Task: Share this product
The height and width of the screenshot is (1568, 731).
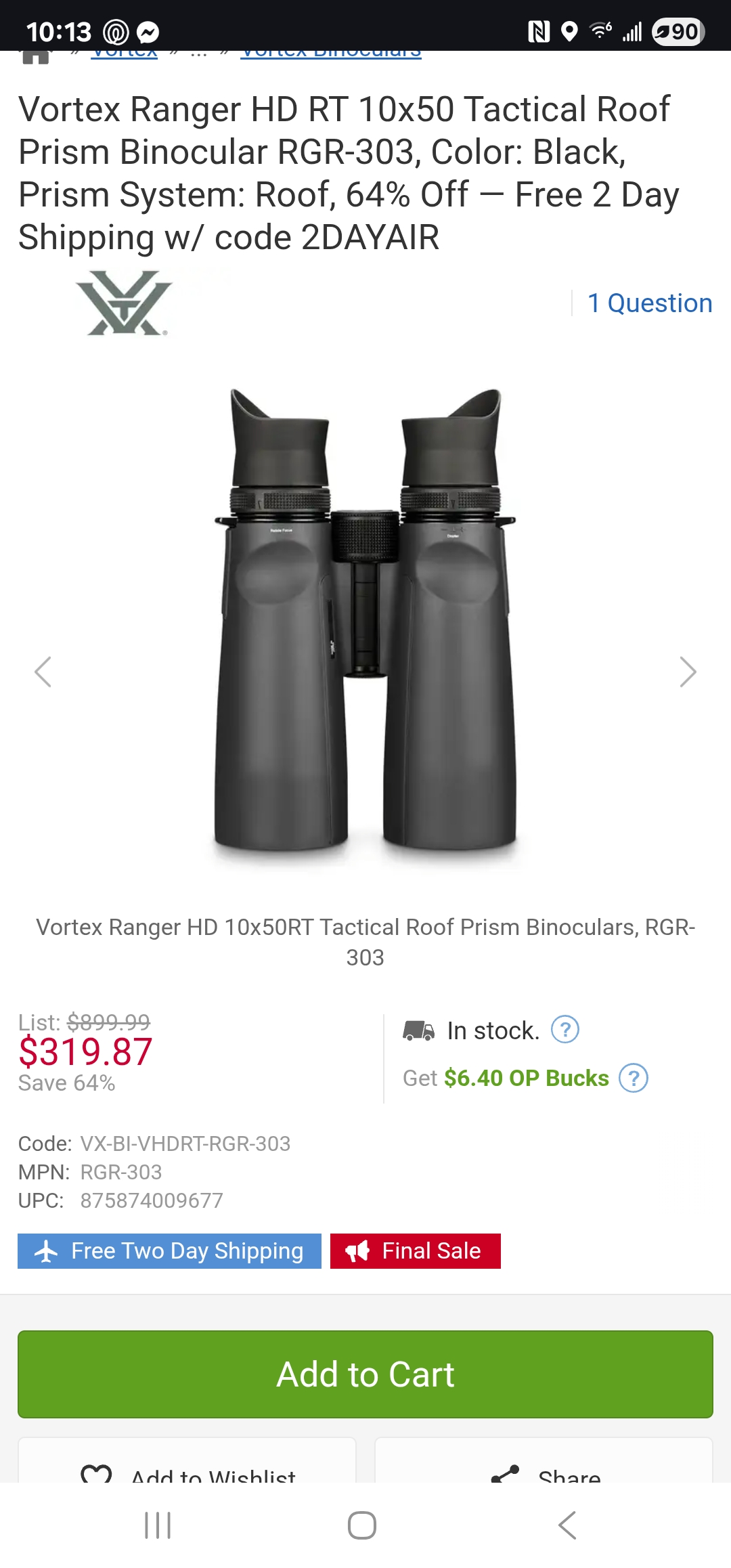Action: [544, 1473]
